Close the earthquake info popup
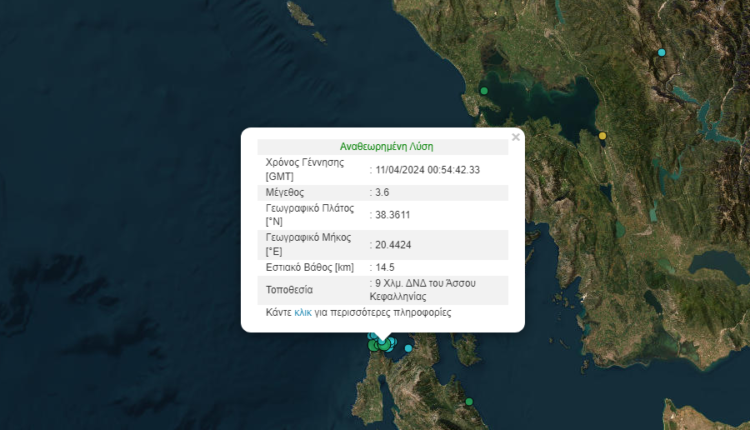The image size is (750, 430). pos(516,137)
